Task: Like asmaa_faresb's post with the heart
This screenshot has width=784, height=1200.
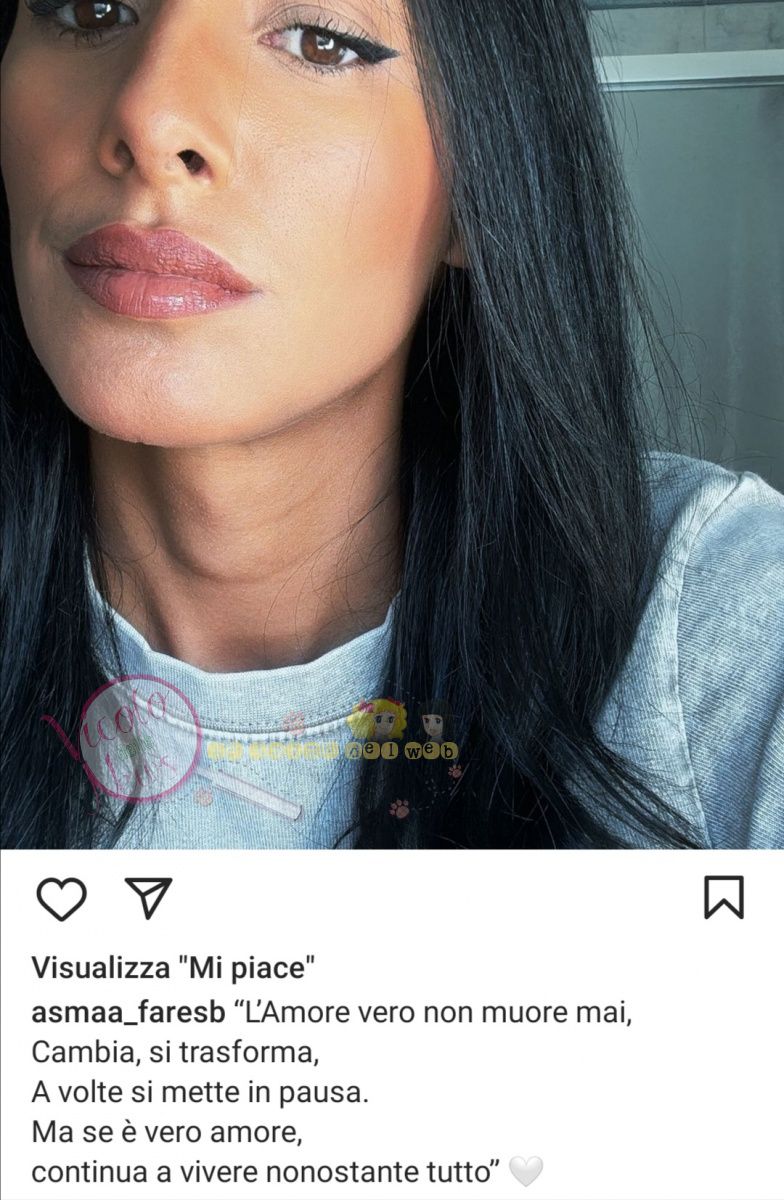Action: tap(61, 897)
